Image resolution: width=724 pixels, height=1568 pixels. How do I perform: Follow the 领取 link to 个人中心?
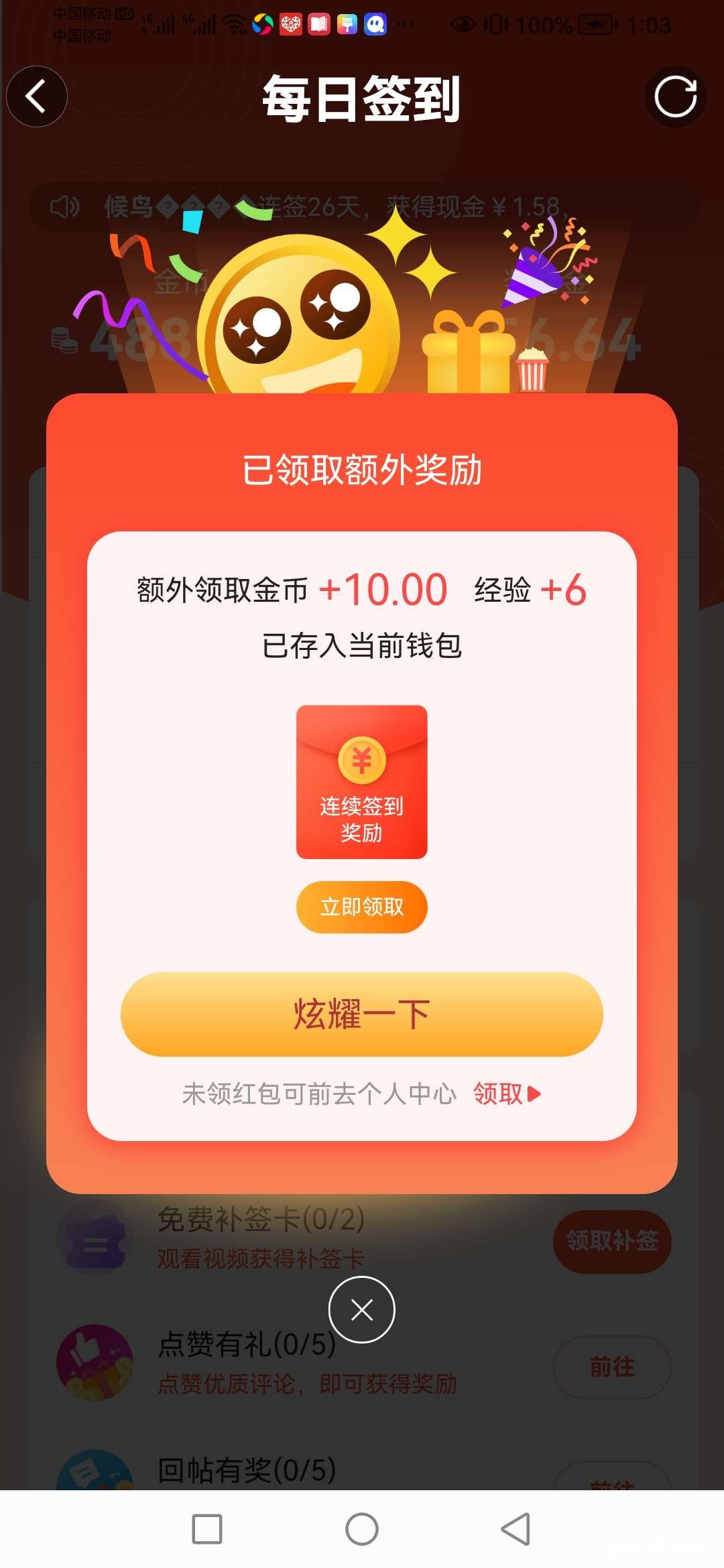[x=506, y=1094]
